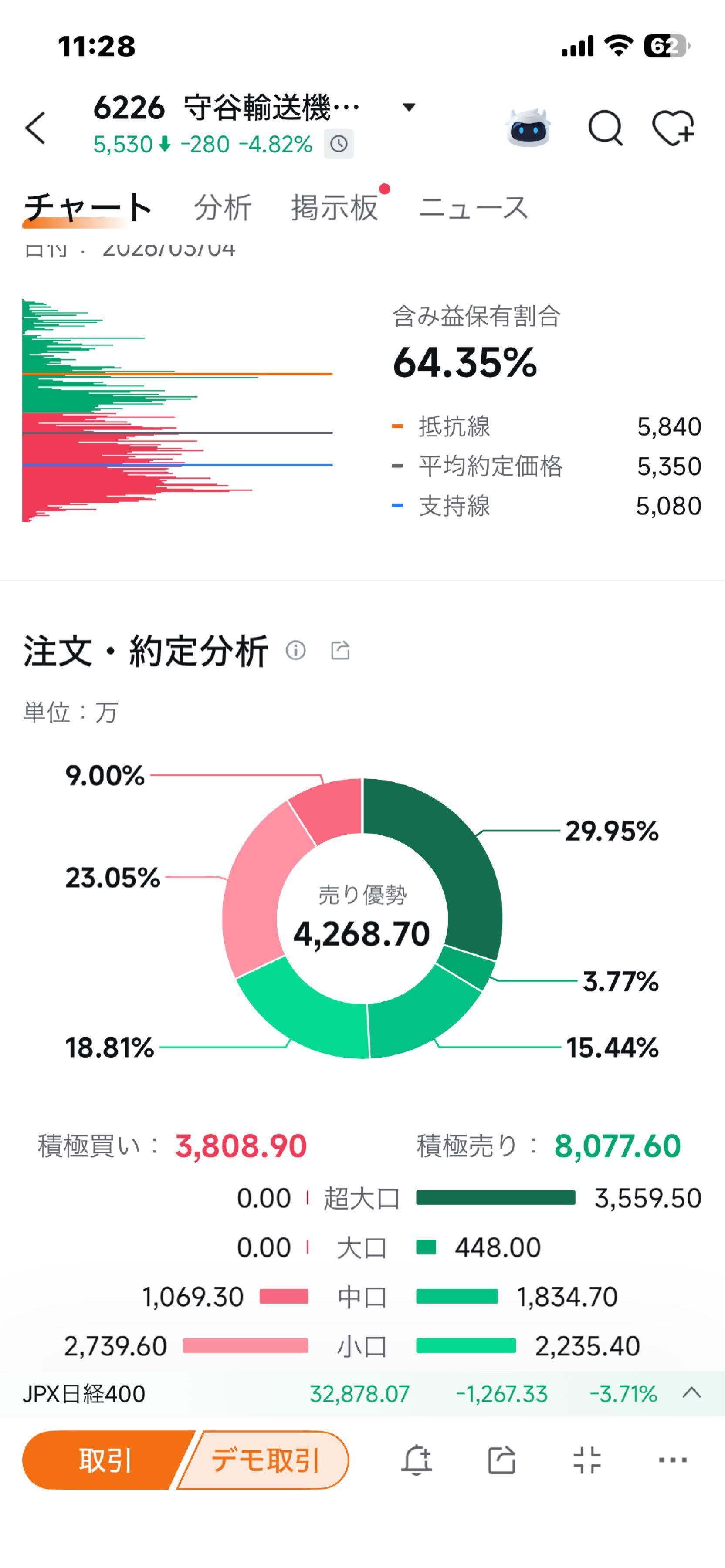
Task: Open the stock selector dropdown arrow
Action: (x=409, y=107)
